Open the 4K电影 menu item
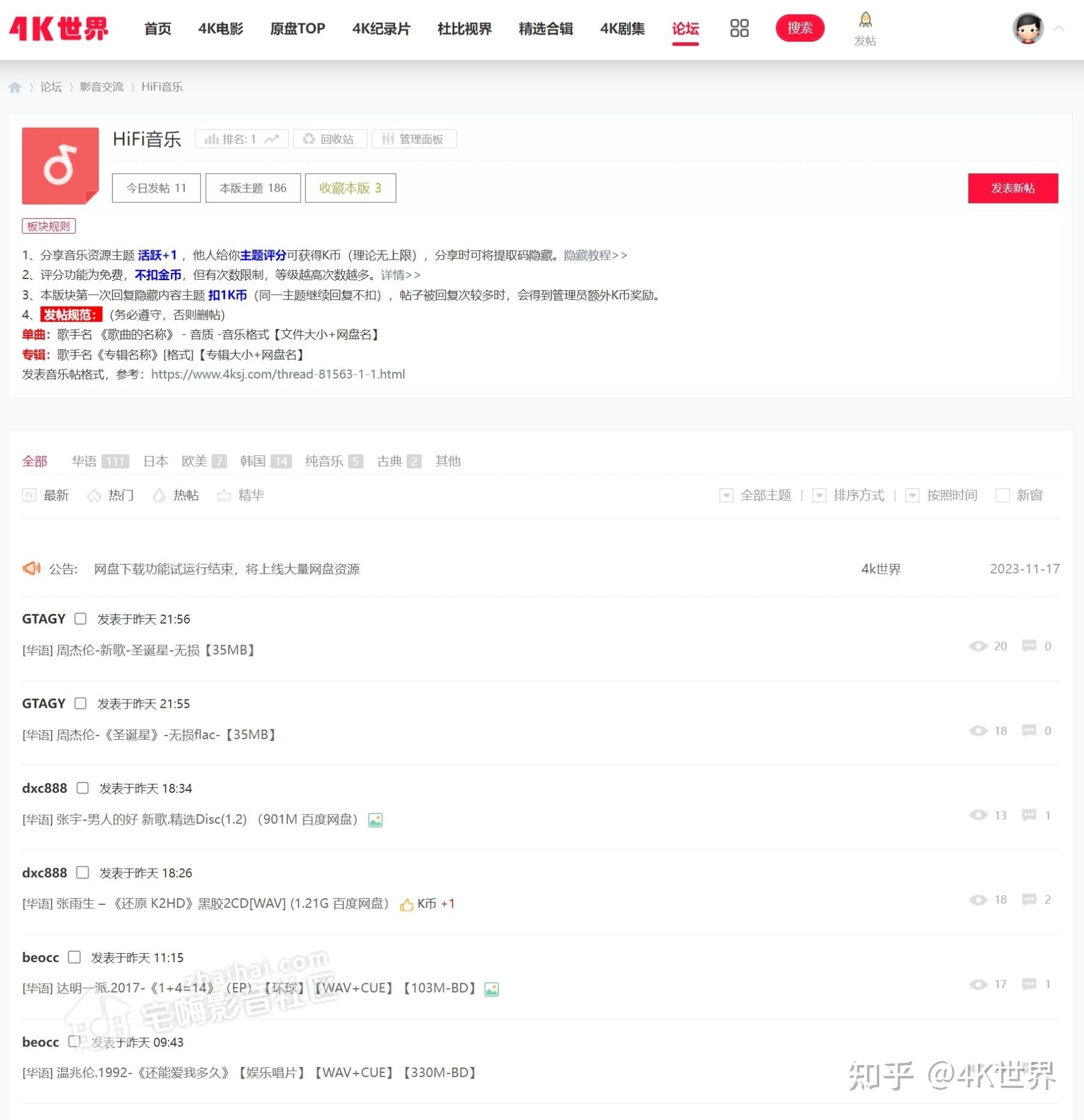This screenshot has width=1084, height=1120. tap(221, 29)
